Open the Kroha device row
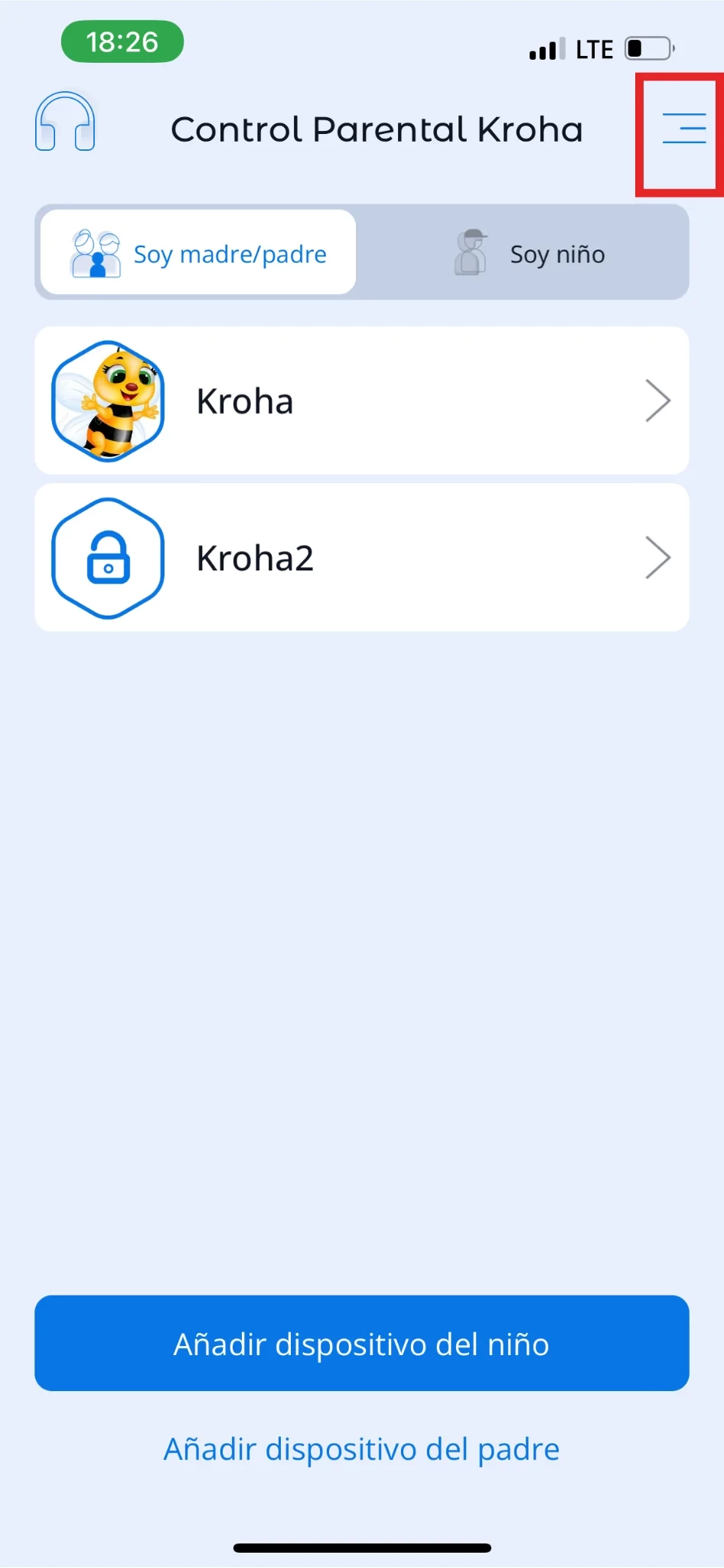The image size is (724, 1568). pyautogui.click(x=361, y=401)
